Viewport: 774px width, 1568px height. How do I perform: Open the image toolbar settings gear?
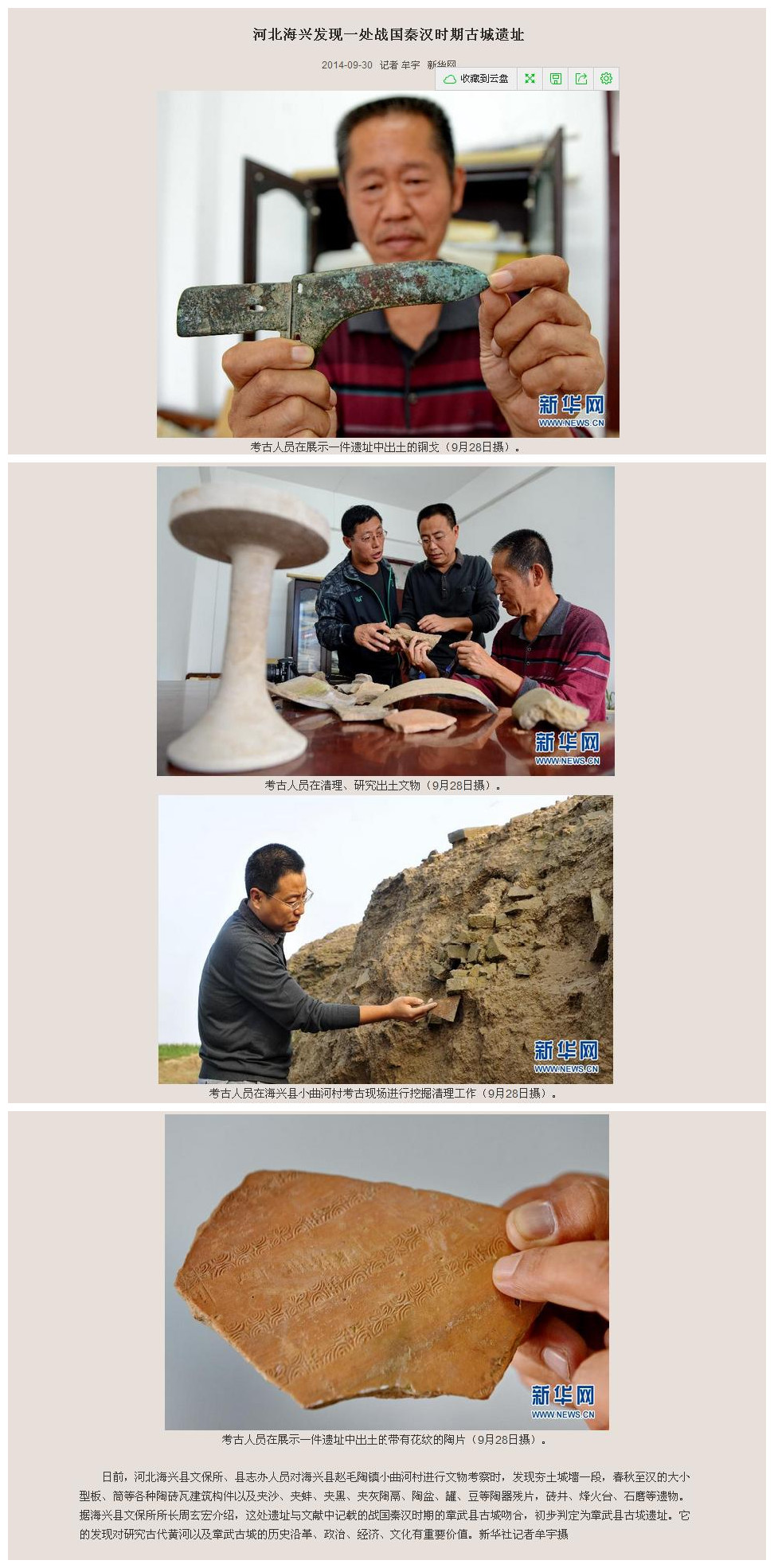pos(606,79)
